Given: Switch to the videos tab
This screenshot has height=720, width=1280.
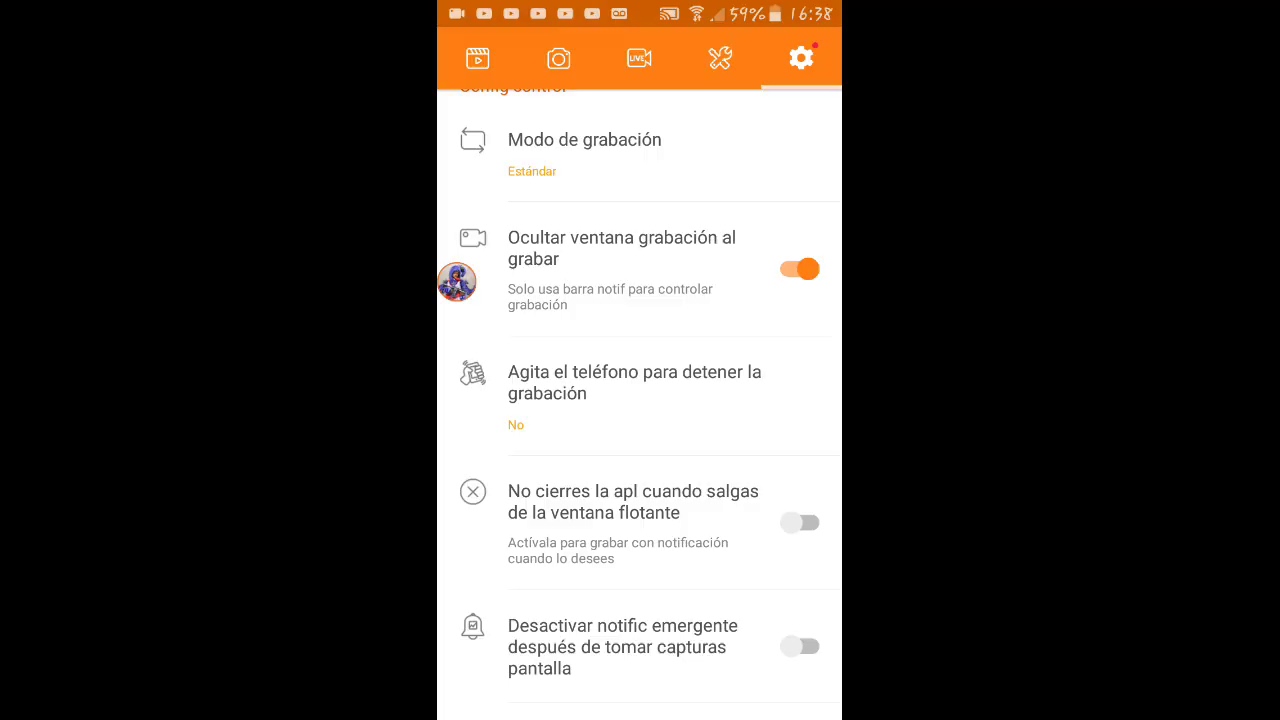Looking at the screenshot, I should pos(477,58).
